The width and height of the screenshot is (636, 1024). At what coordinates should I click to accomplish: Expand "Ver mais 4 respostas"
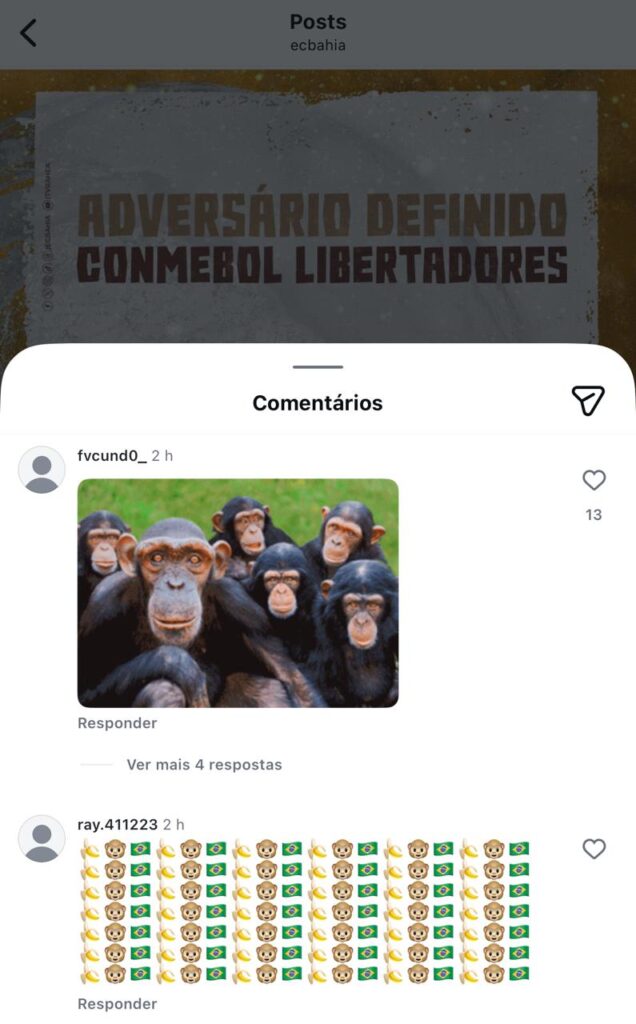point(204,765)
